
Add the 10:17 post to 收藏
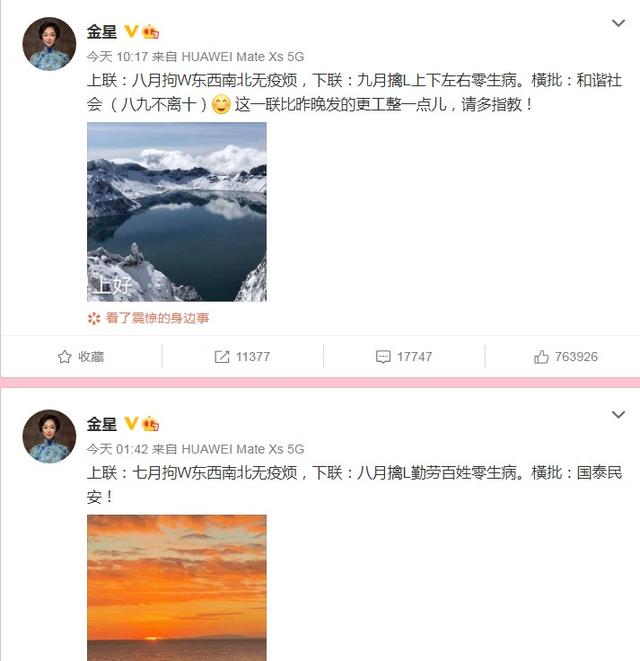[x=81, y=356]
